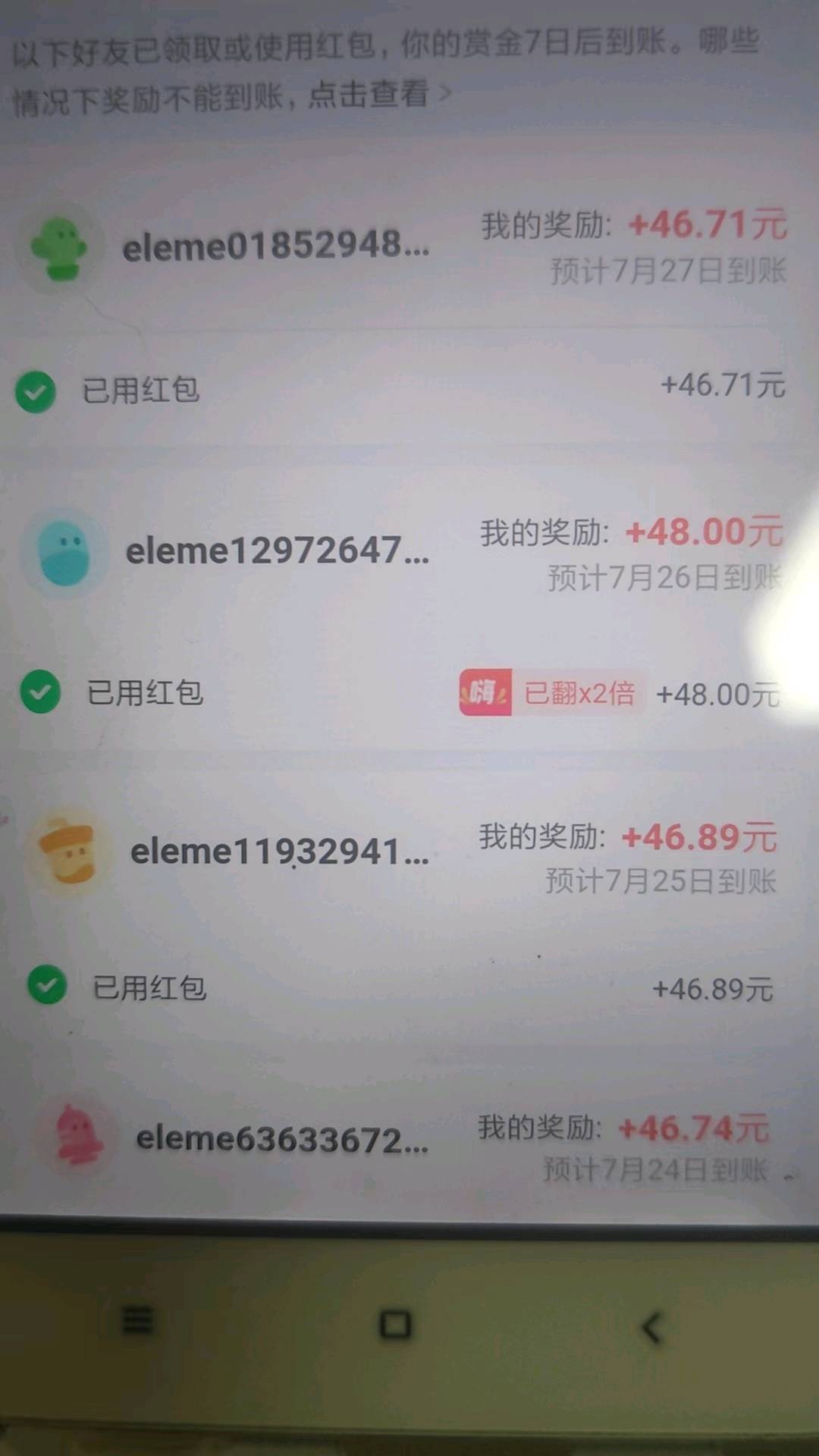Go back with the system back button

pyautogui.click(x=652, y=1327)
